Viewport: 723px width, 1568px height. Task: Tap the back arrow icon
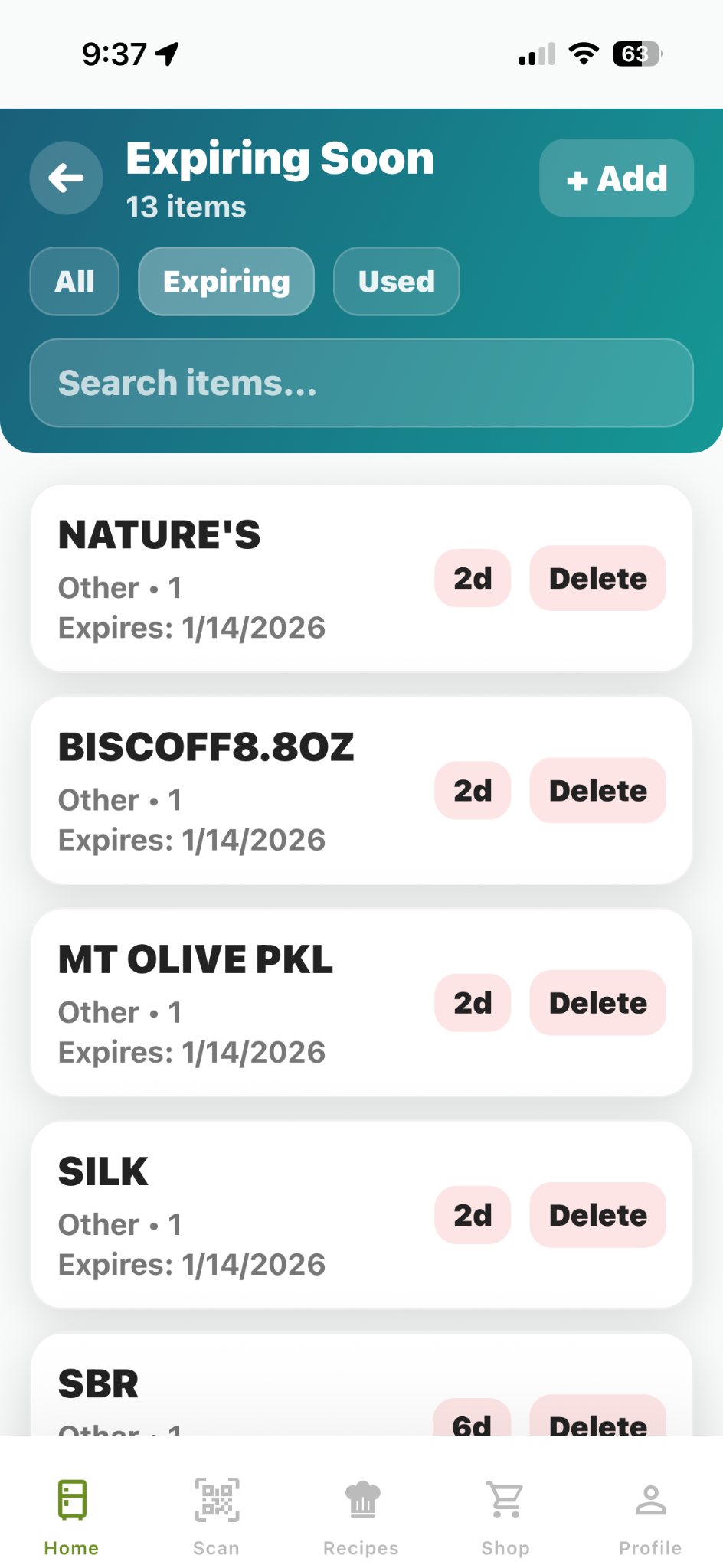pyautogui.click(x=66, y=178)
